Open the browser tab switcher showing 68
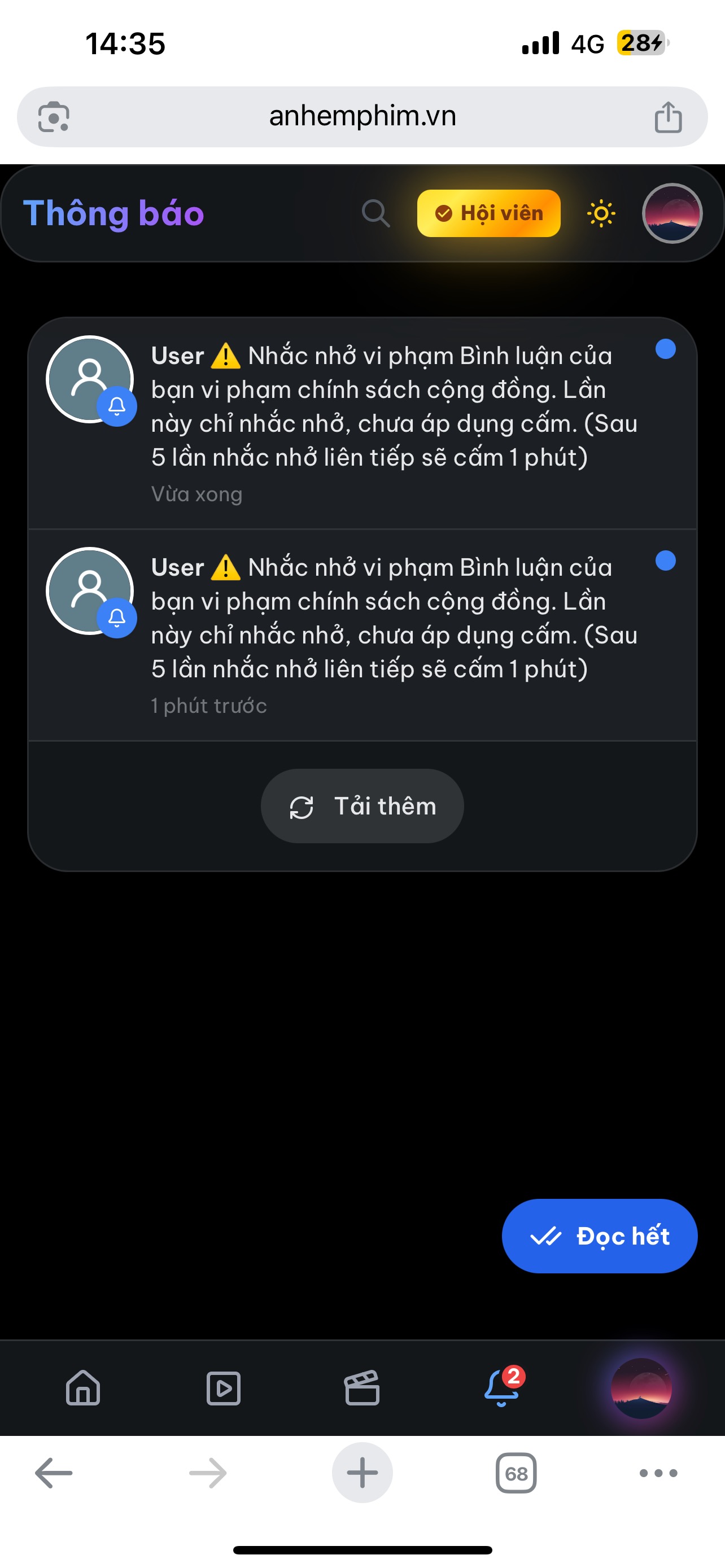Image resolution: width=725 pixels, height=1568 pixels. coord(516,1473)
